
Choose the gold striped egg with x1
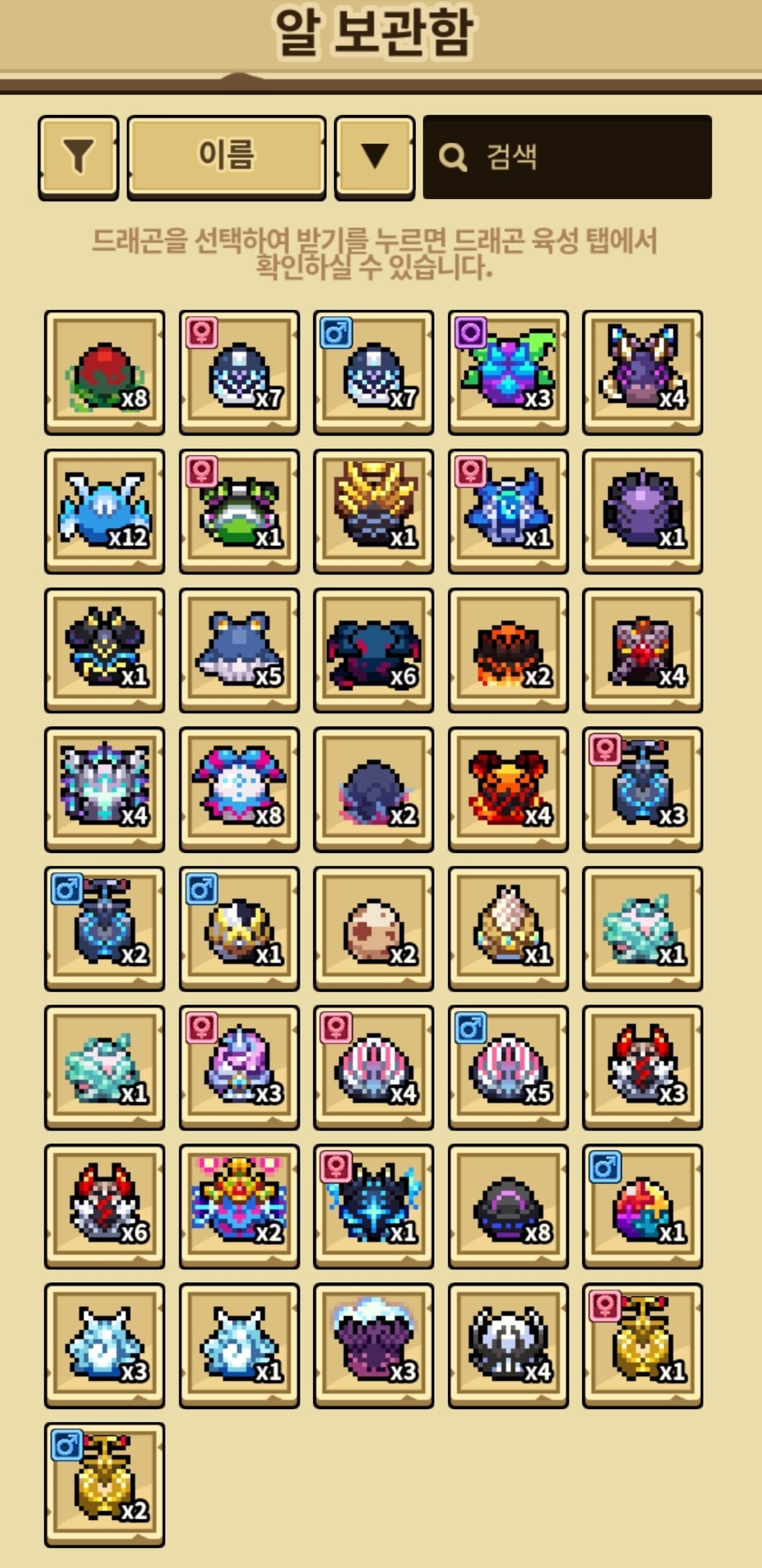(373, 512)
